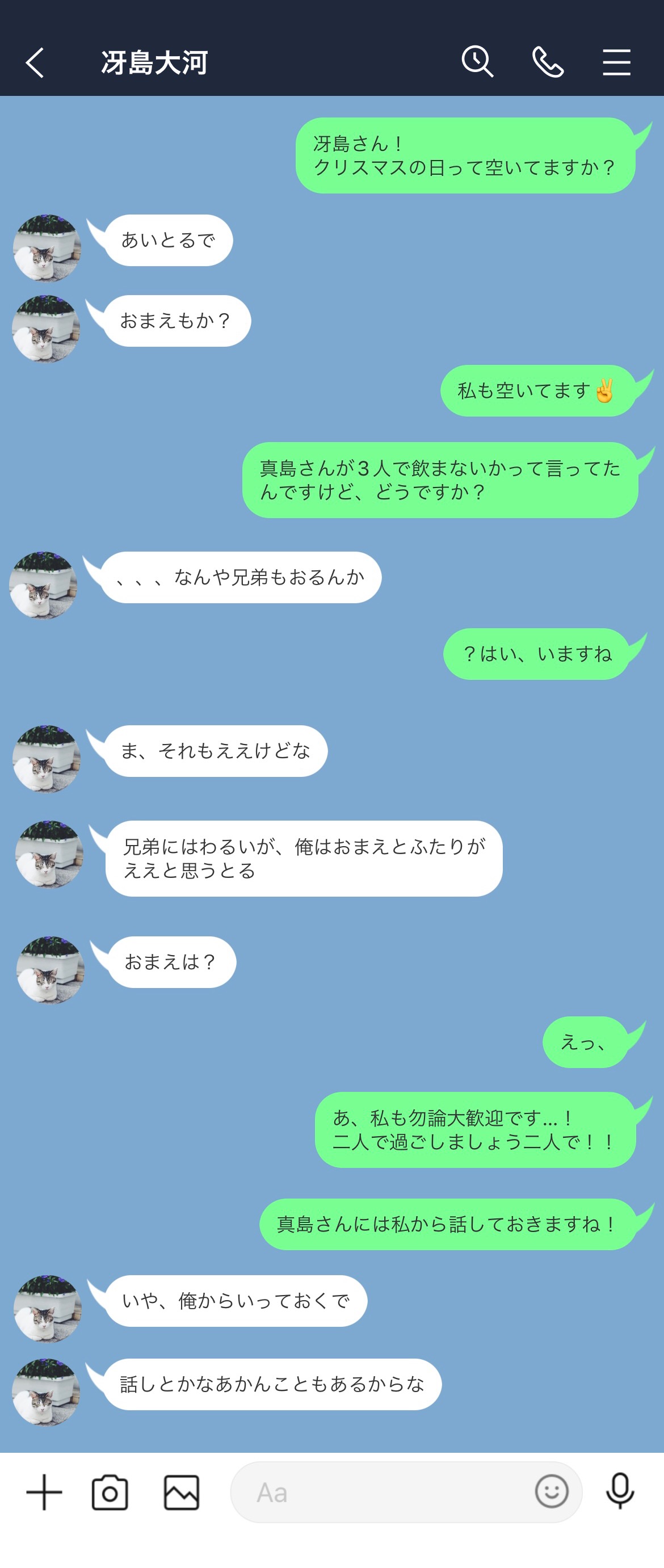
Task: Go back from the 冴島大河 chat
Action: click(x=35, y=62)
